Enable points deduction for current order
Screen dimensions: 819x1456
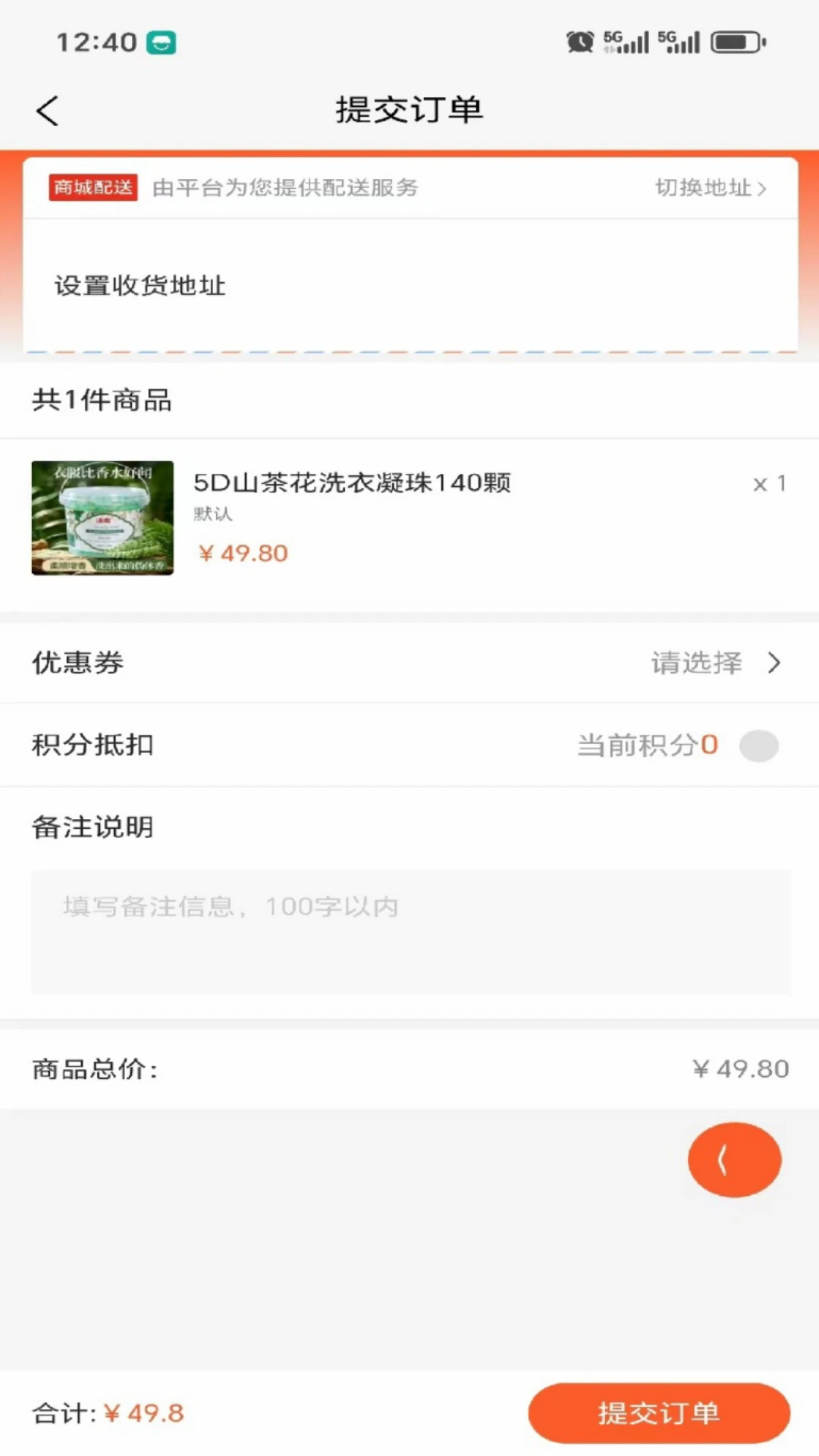[761, 745]
